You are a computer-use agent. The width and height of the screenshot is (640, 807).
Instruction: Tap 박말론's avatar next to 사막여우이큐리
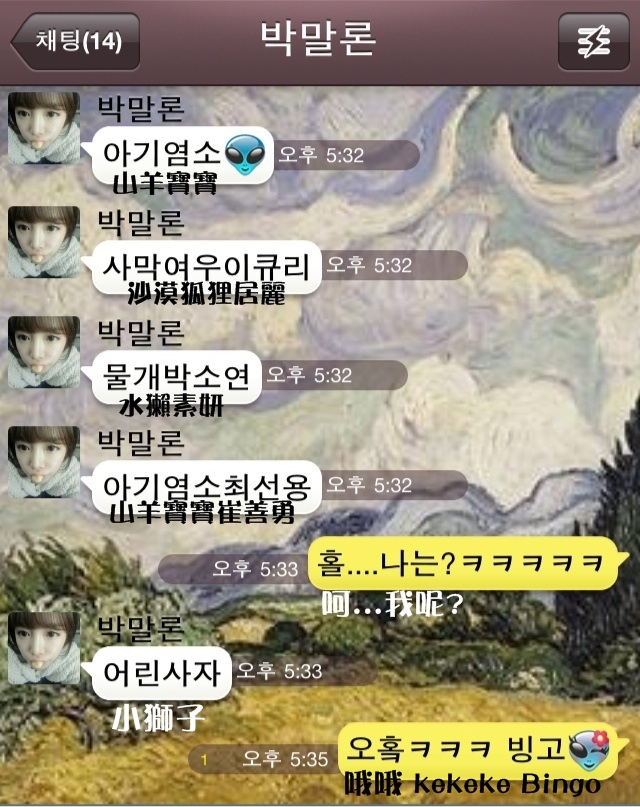[x=44, y=240]
